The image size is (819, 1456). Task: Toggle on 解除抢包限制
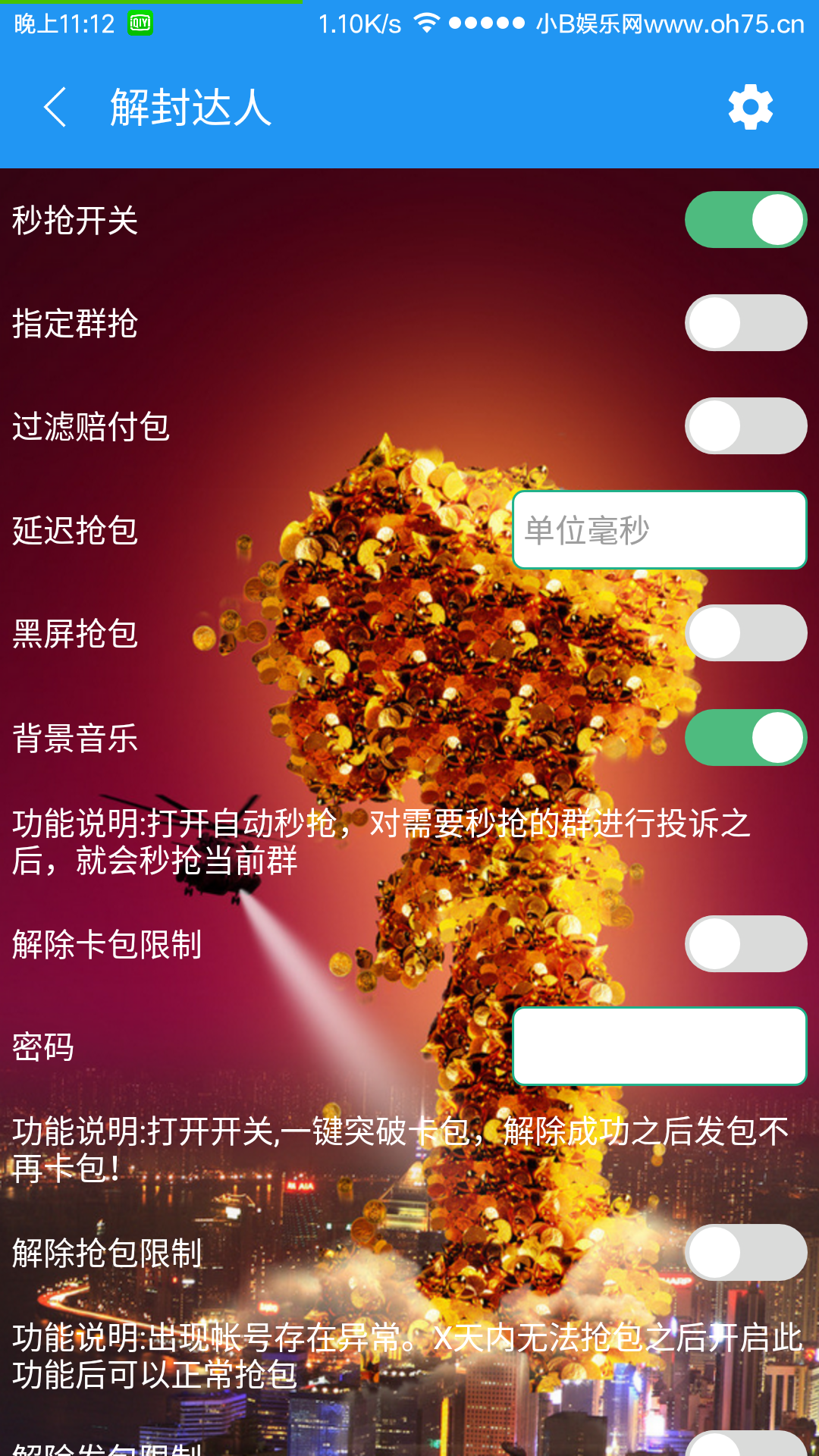point(745,1253)
